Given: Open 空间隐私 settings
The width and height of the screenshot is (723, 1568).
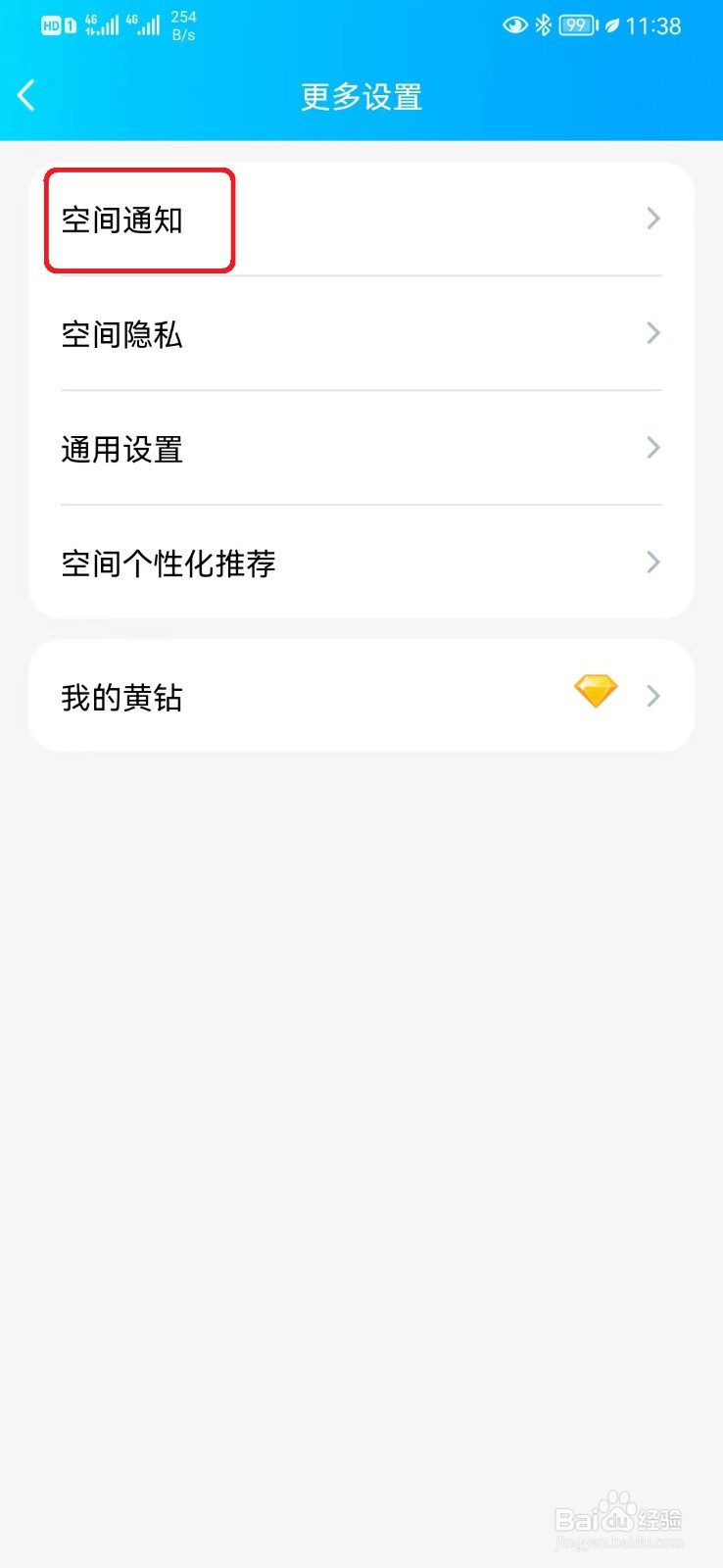Looking at the screenshot, I should pos(361,334).
